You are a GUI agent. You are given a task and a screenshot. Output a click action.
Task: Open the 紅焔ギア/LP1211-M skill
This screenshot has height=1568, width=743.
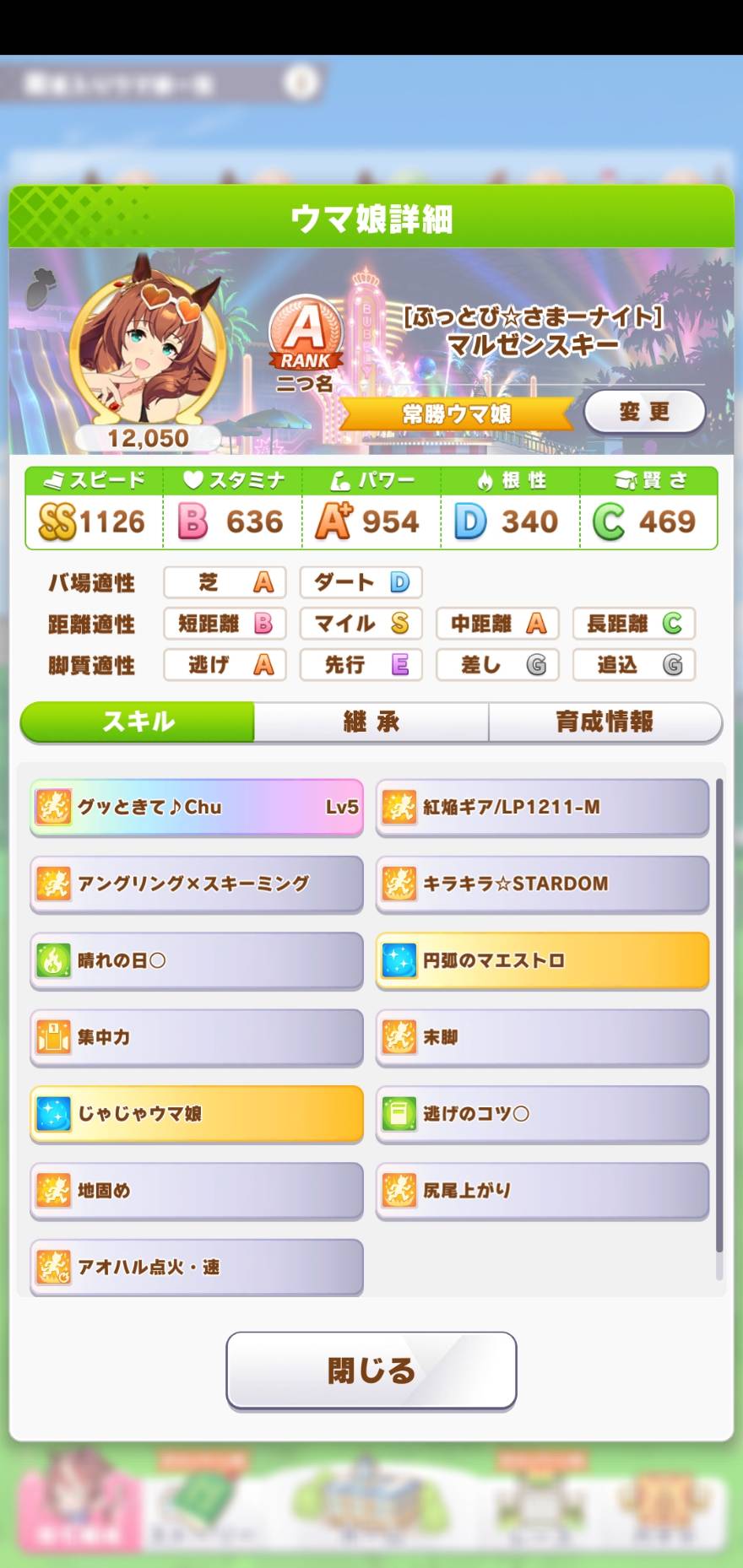tap(542, 807)
